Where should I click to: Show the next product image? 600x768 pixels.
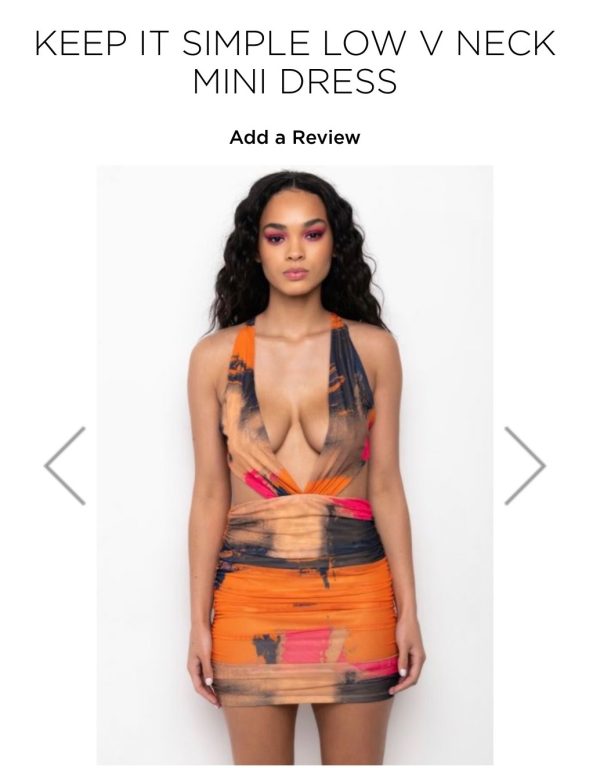(524, 466)
